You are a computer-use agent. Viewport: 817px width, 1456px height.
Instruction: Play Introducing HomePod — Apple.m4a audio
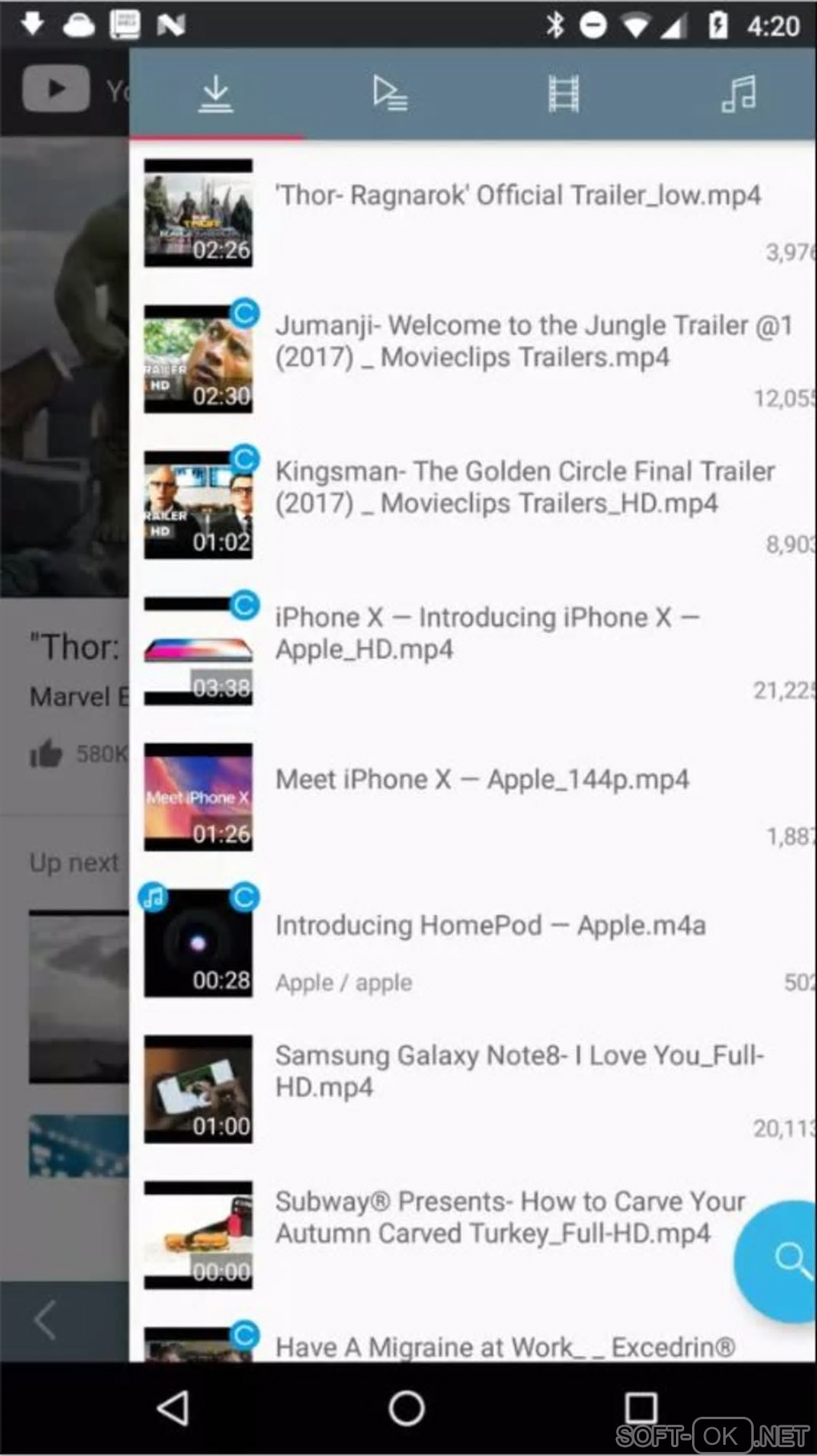[490, 926]
